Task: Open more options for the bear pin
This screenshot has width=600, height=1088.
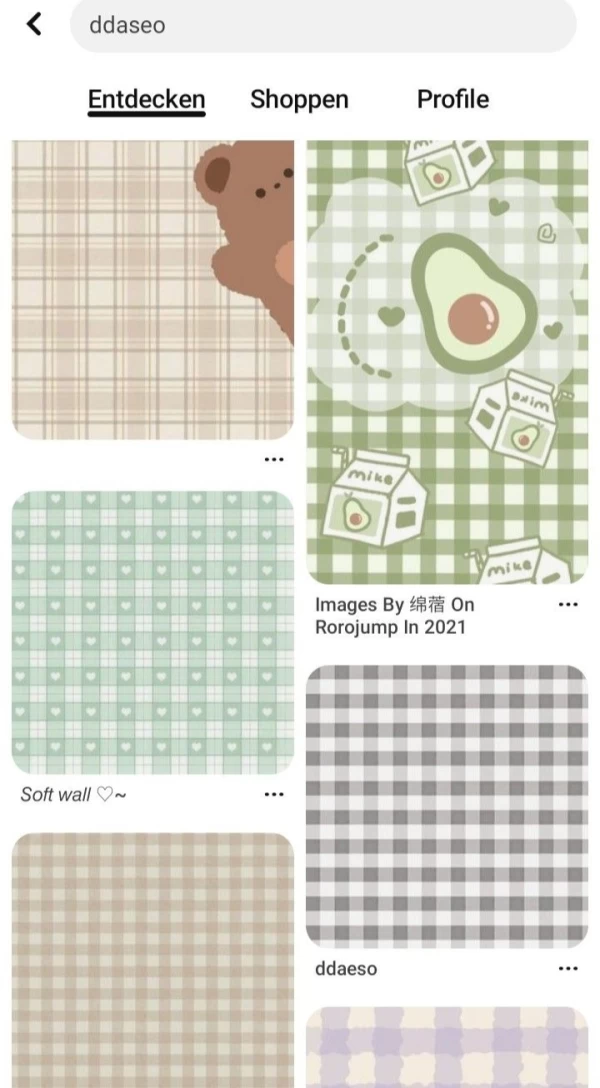Action: [274, 459]
